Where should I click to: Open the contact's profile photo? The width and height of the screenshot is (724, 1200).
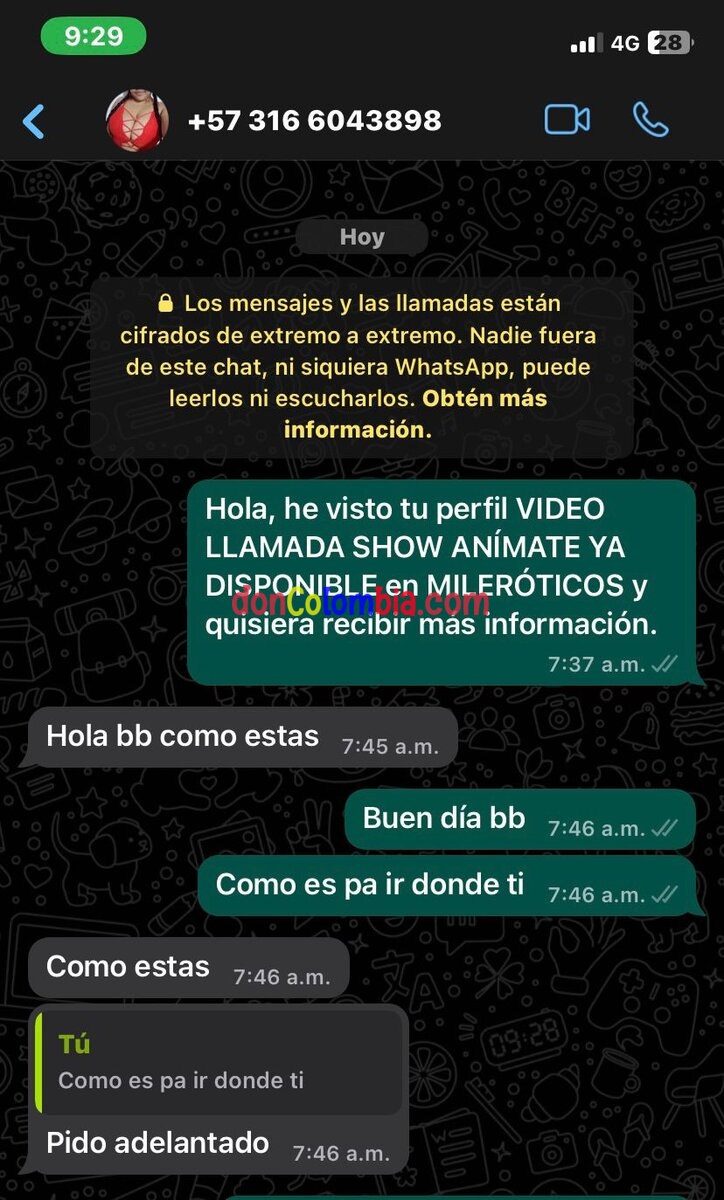tap(137, 120)
